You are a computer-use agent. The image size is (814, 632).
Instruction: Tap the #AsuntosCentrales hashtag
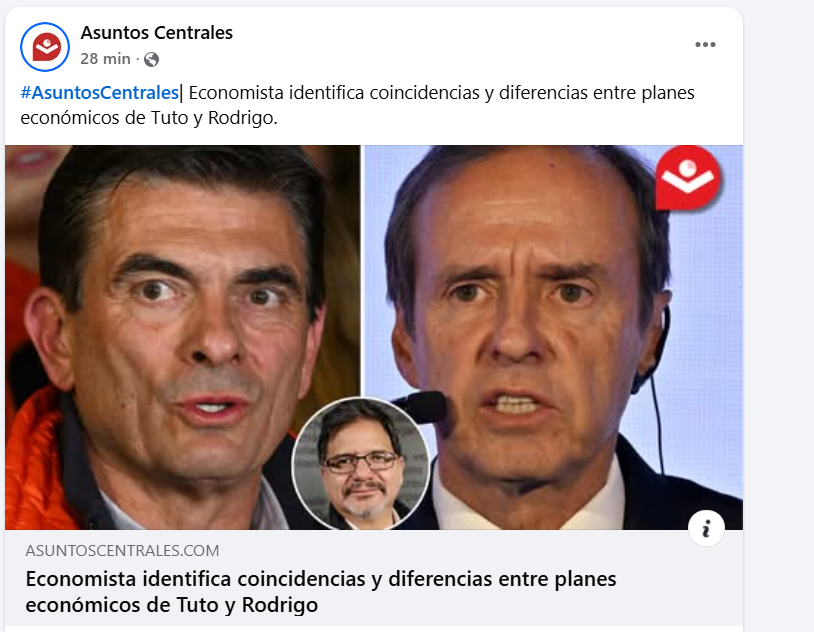[98, 93]
